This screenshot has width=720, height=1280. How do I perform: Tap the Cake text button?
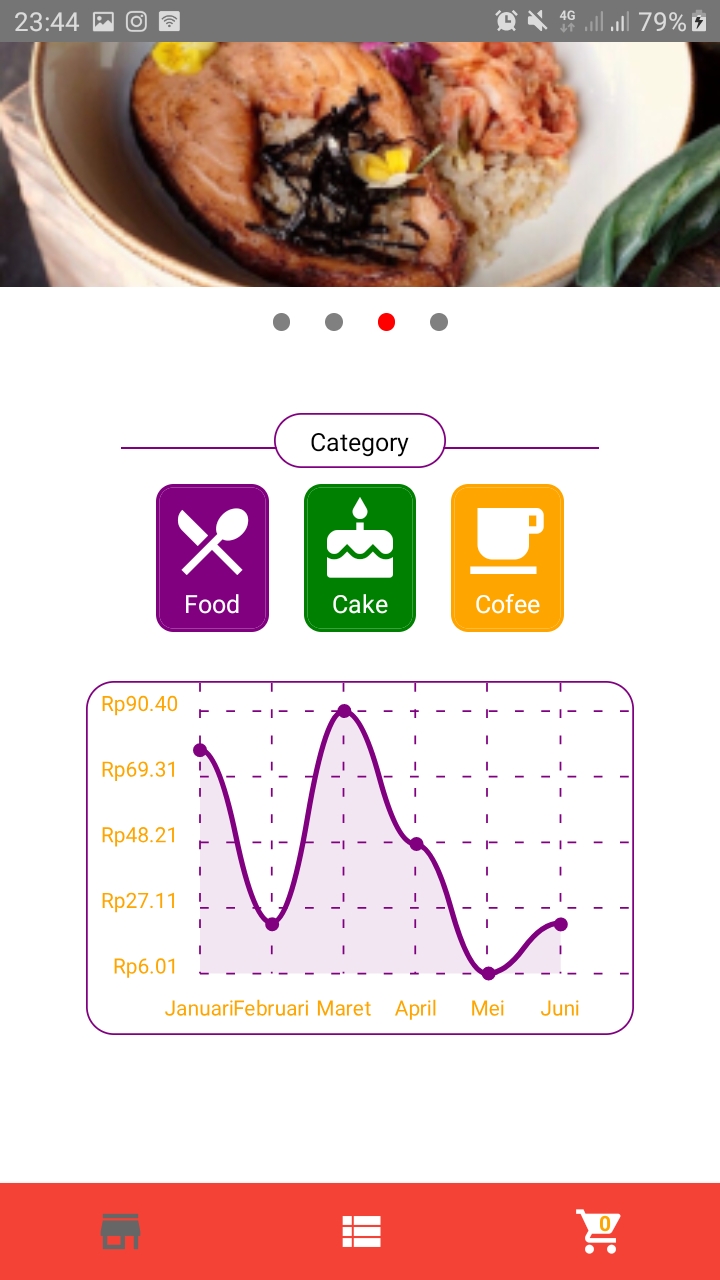(360, 604)
